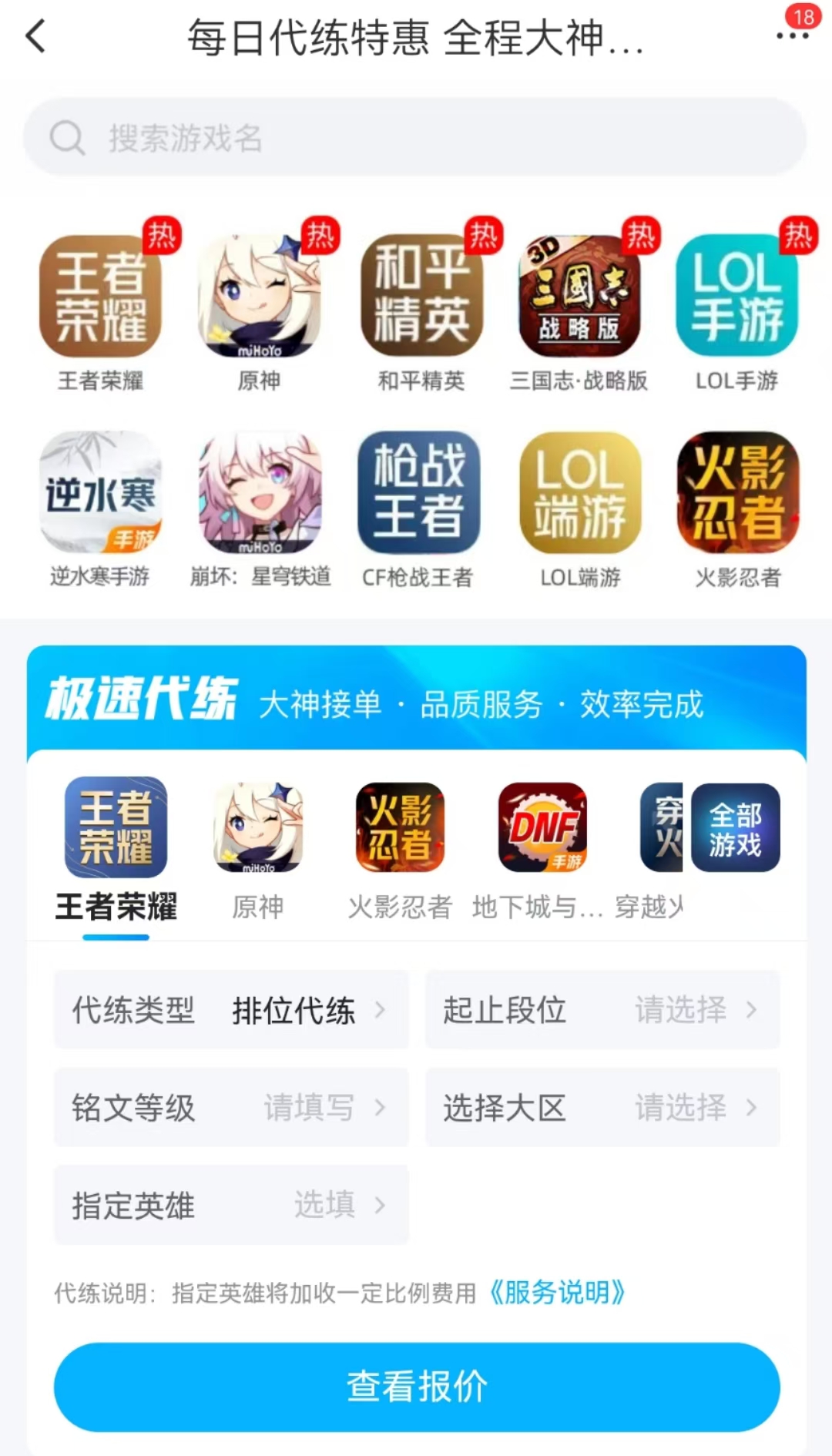Open the 王者荣耀 game icon
Image resolution: width=832 pixels, height=1456 pixels.
101,300
